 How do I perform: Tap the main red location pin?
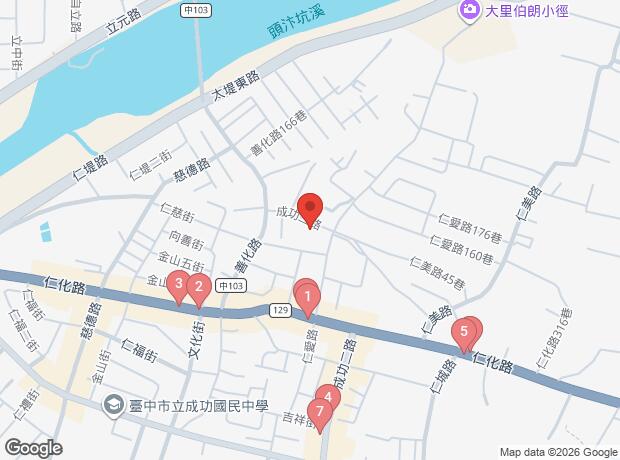click(x=310, y=210)
